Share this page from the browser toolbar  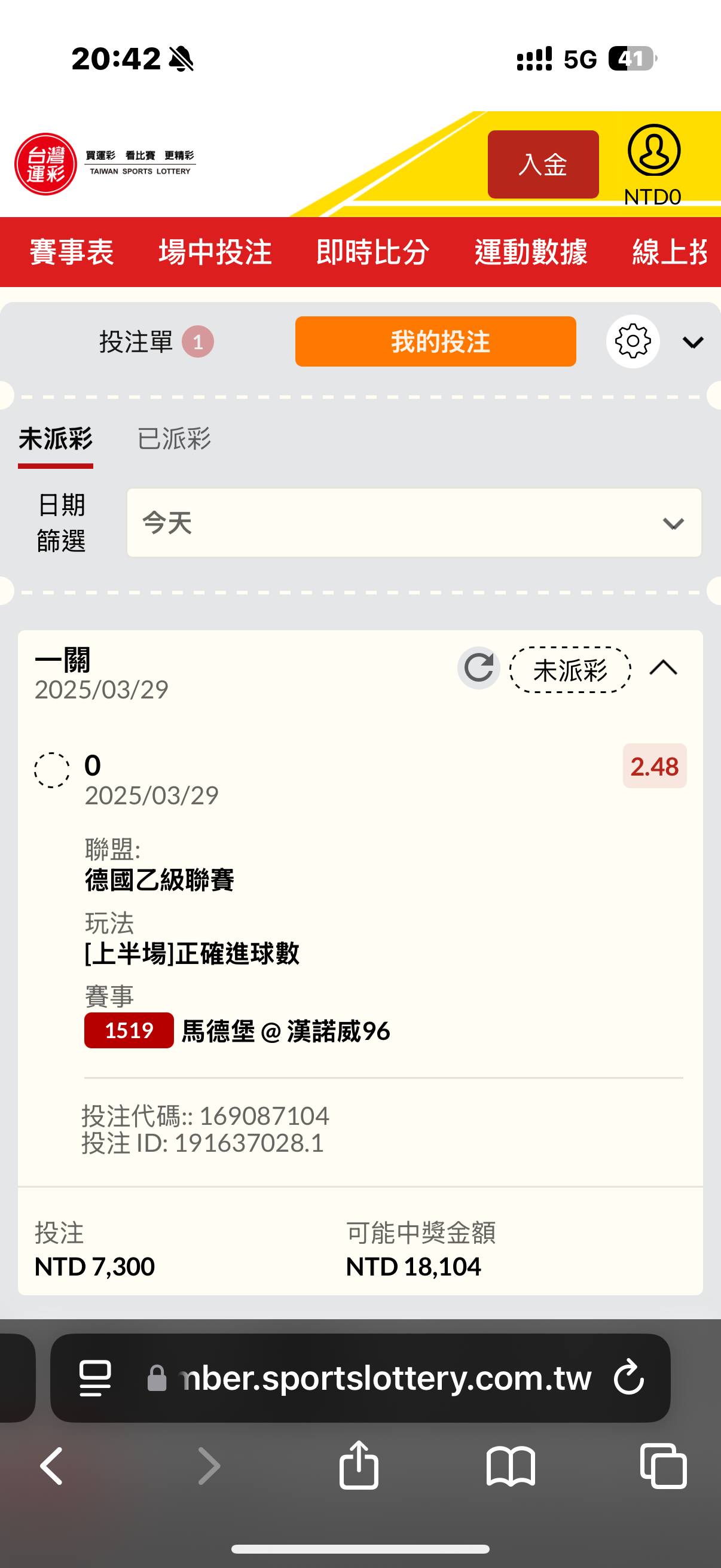pyautogui.click(x=359, y=1465)
